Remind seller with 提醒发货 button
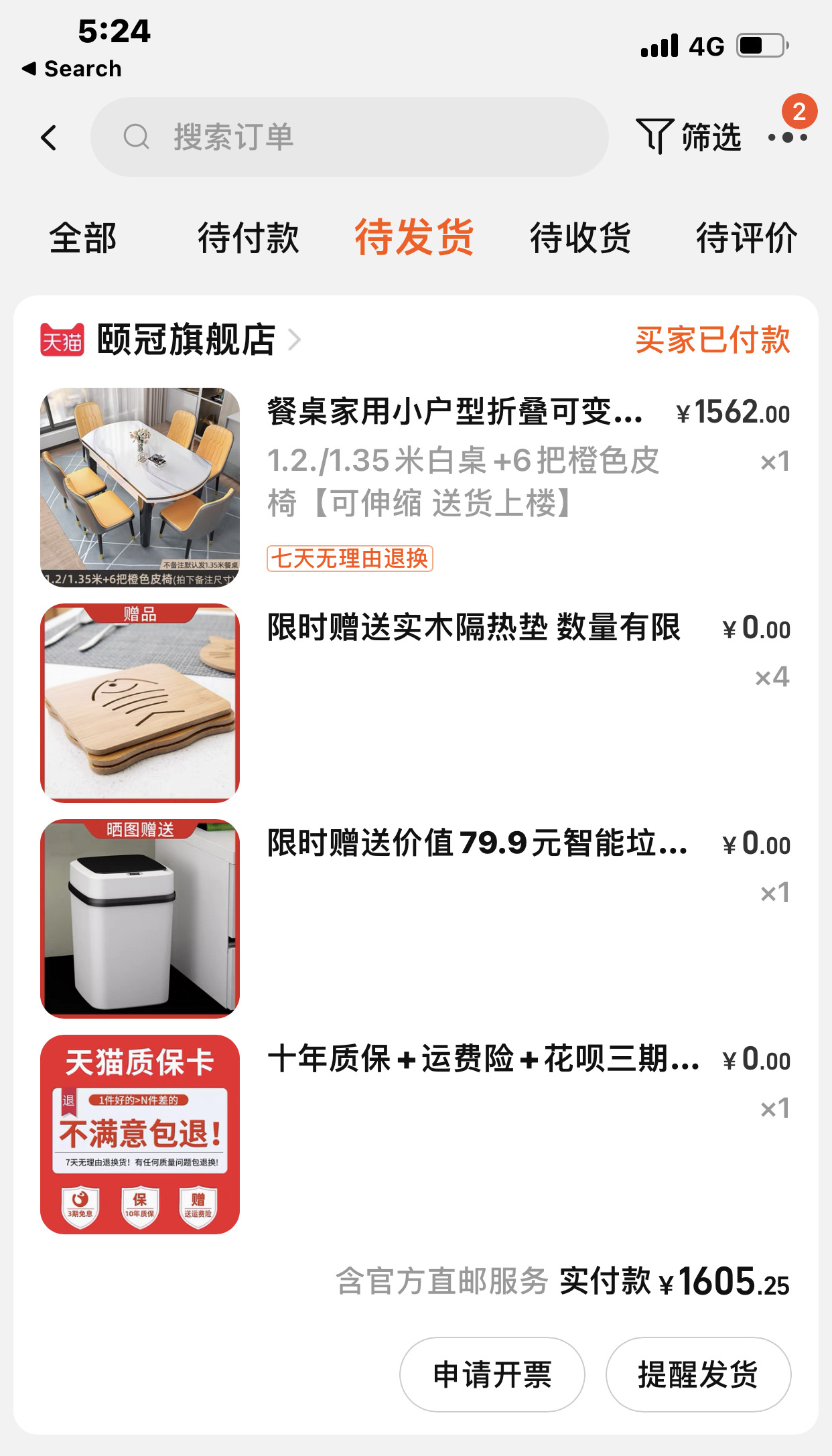 point(698,1375)
